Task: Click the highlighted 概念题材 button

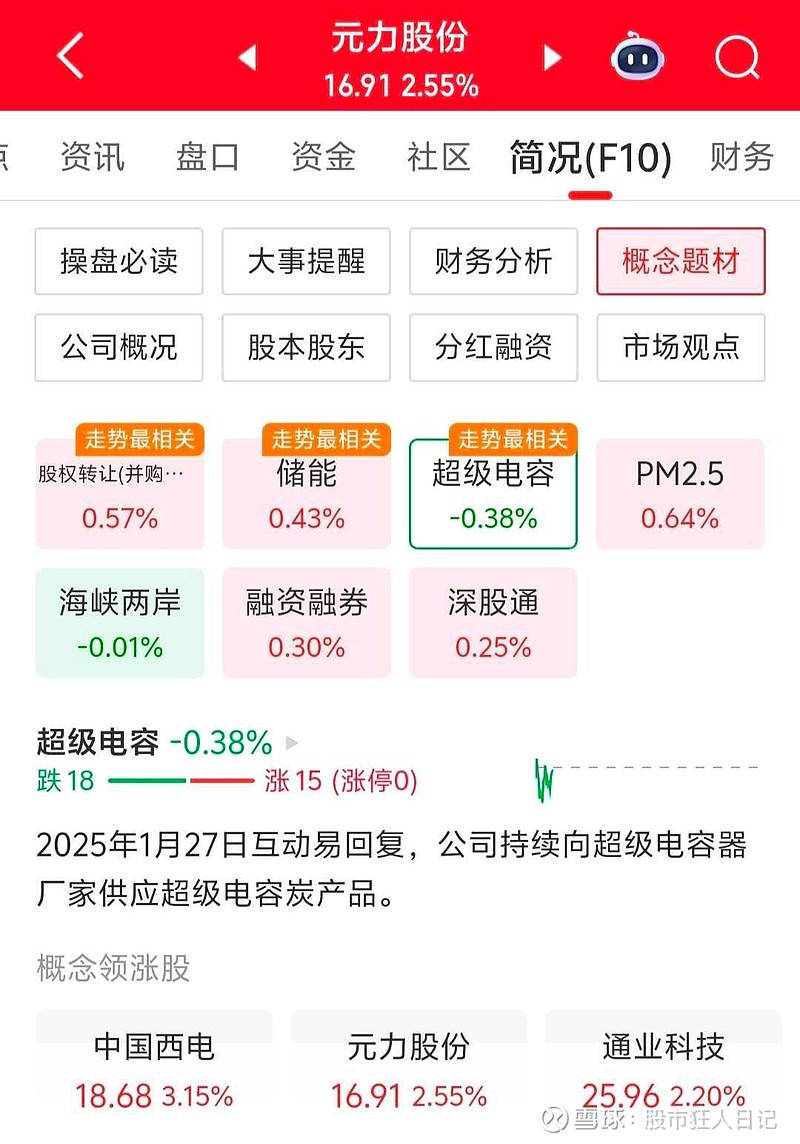Action: tap(680, 261)
